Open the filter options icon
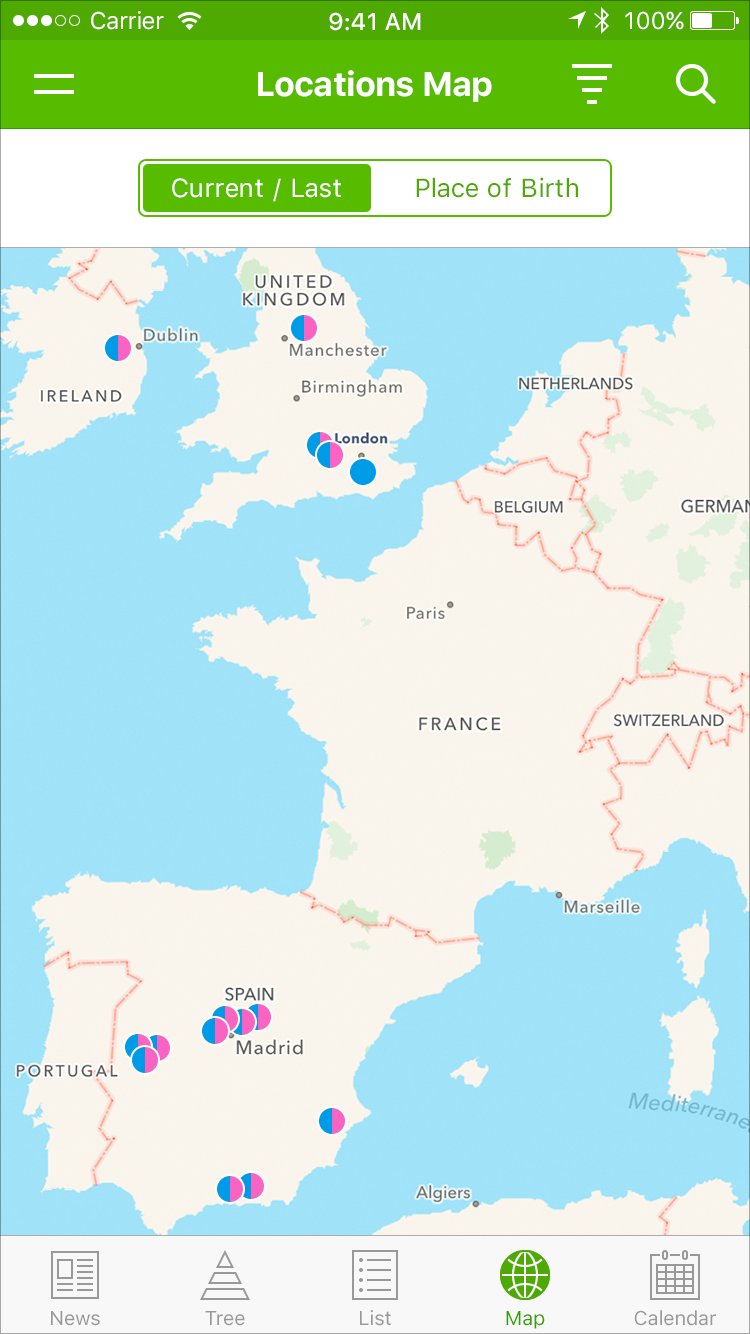Viewport: 750px width, 1334px height. [592, 84]
